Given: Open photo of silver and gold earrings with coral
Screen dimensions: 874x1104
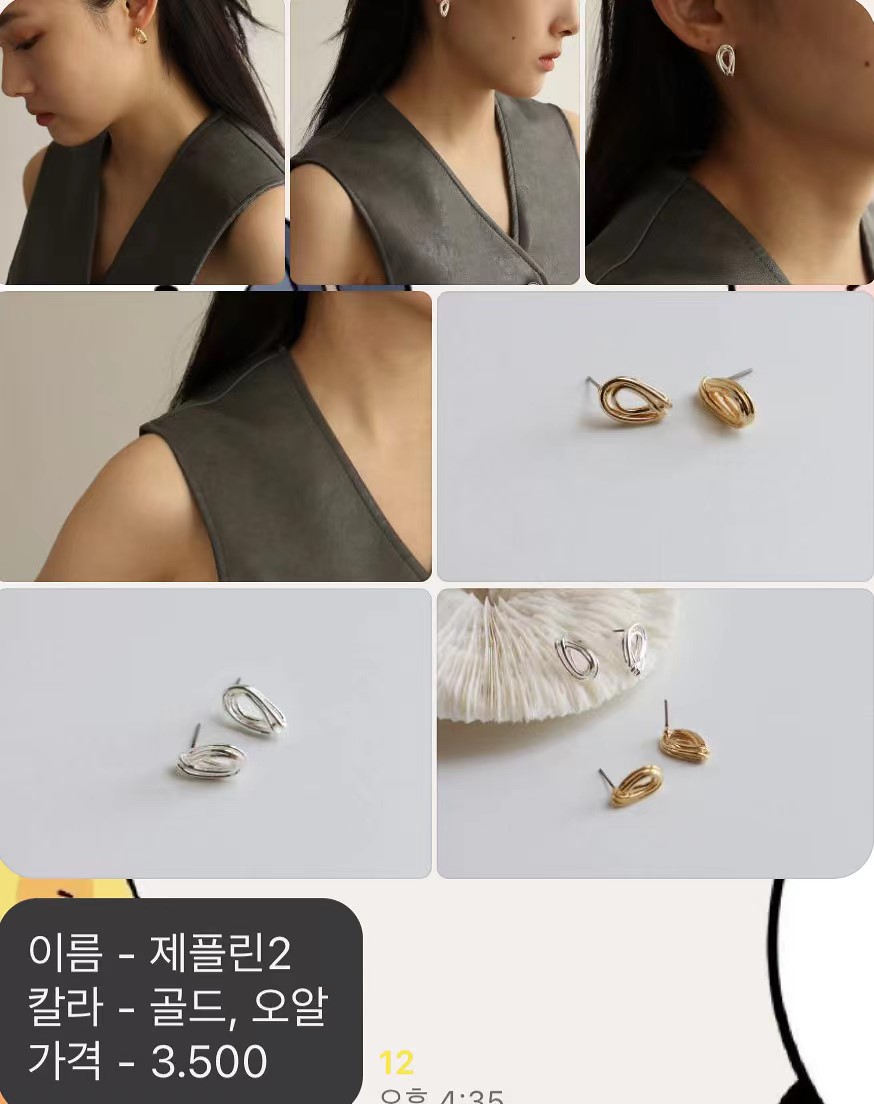Looking at the screenshot, I should pyautogui.click(x=655, y=733).
